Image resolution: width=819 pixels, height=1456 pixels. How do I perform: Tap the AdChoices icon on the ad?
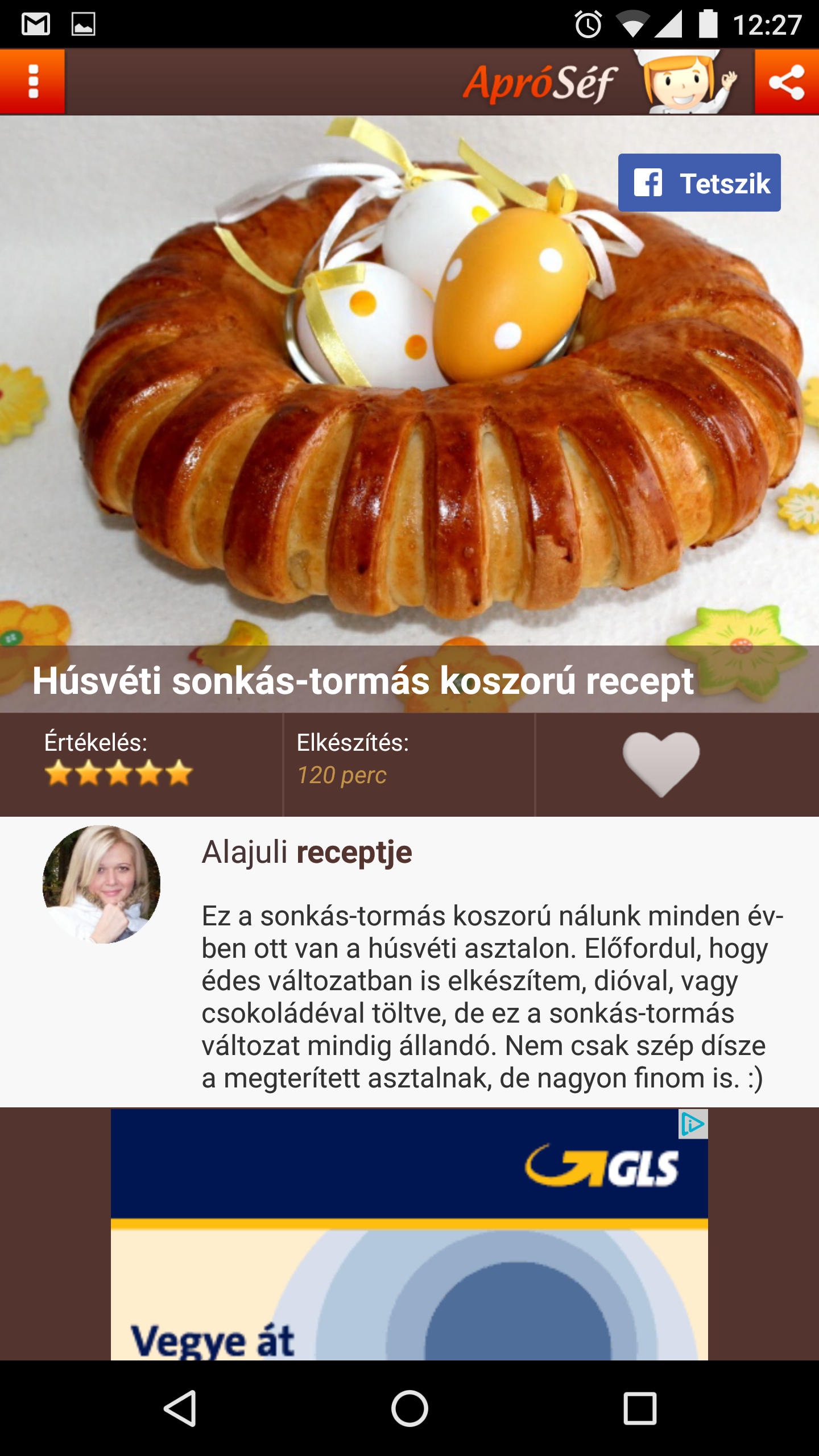[693, 1124]
